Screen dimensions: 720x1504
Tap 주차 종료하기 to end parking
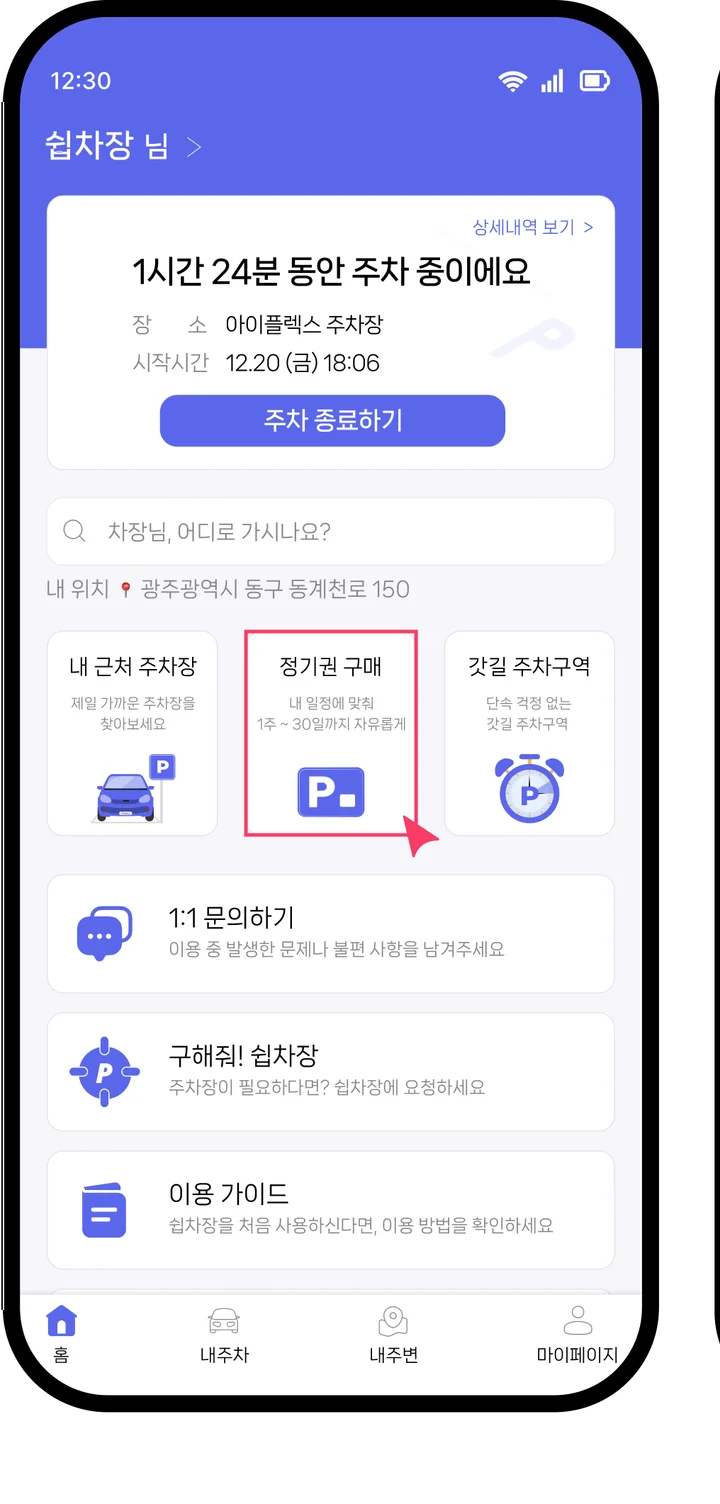[332, 420]
